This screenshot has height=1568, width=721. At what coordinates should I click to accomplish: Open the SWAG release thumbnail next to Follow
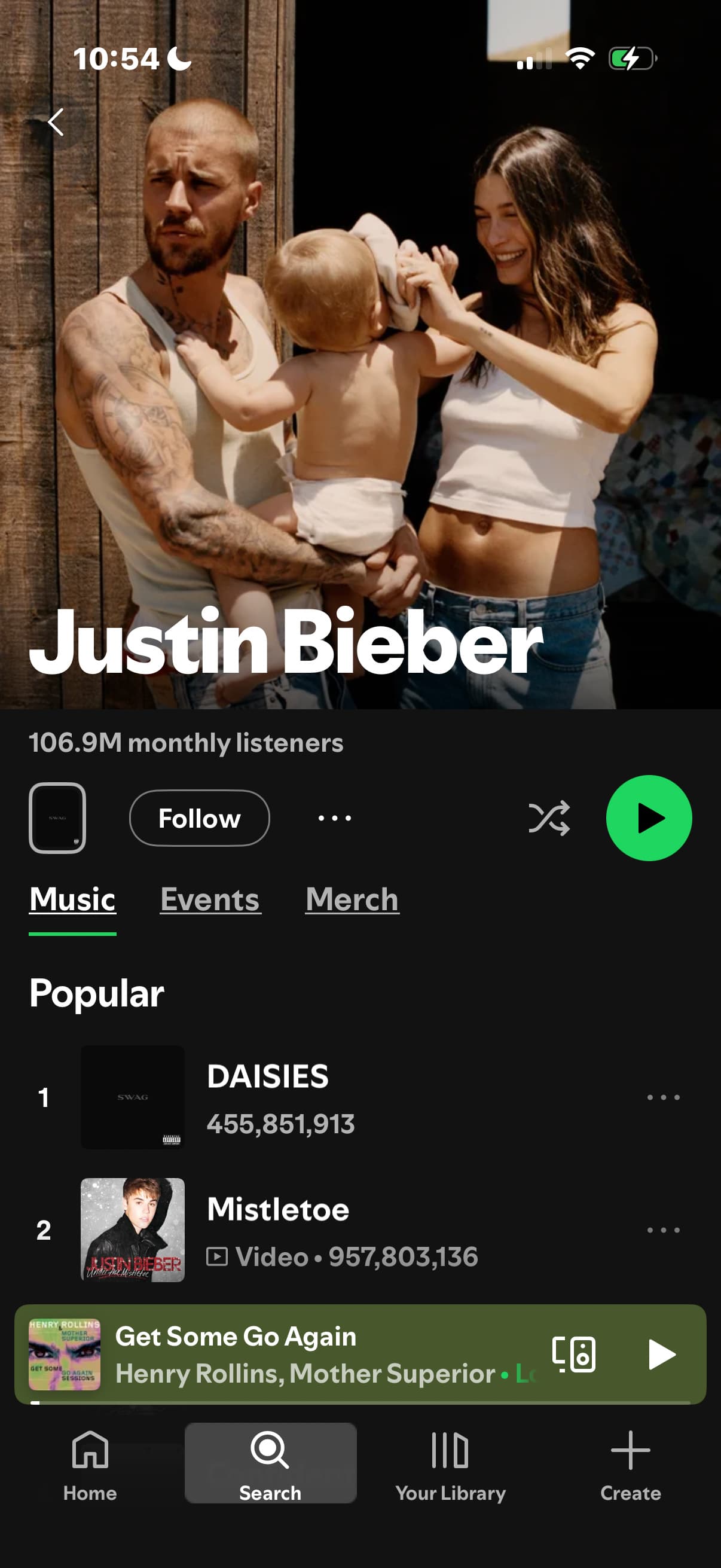tap(57, 817)
